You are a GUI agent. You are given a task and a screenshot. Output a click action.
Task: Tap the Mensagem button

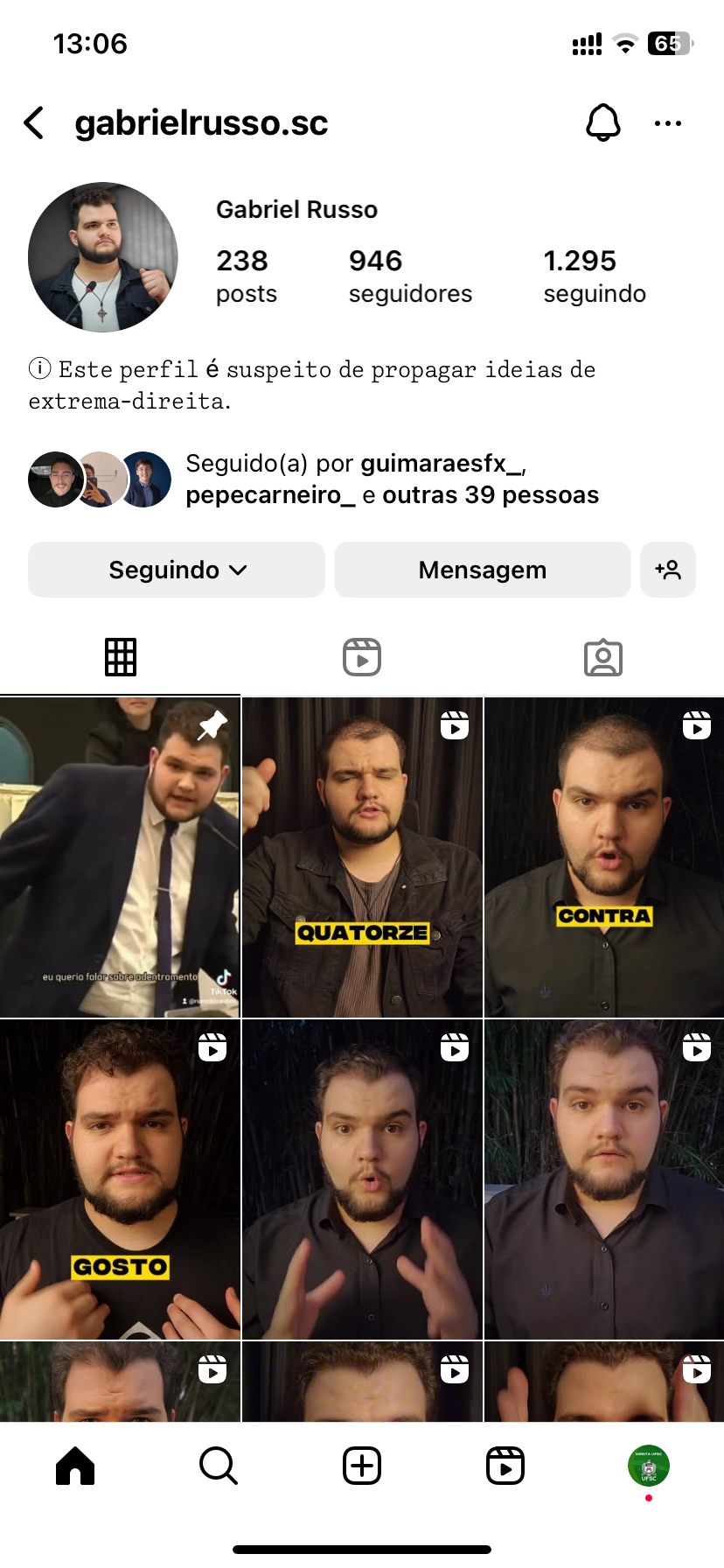pos(482,570)
